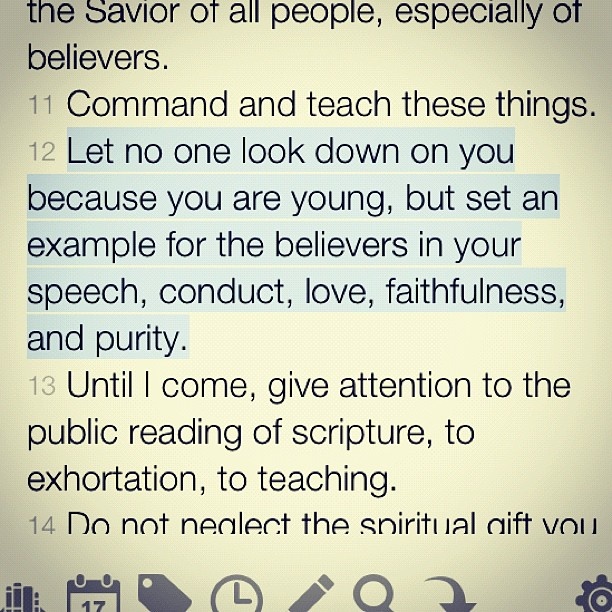Search scripture with the magnifier icon
The width and height of the screenshot is (612, 612).
pyautogui.click(x=375, y=594)
